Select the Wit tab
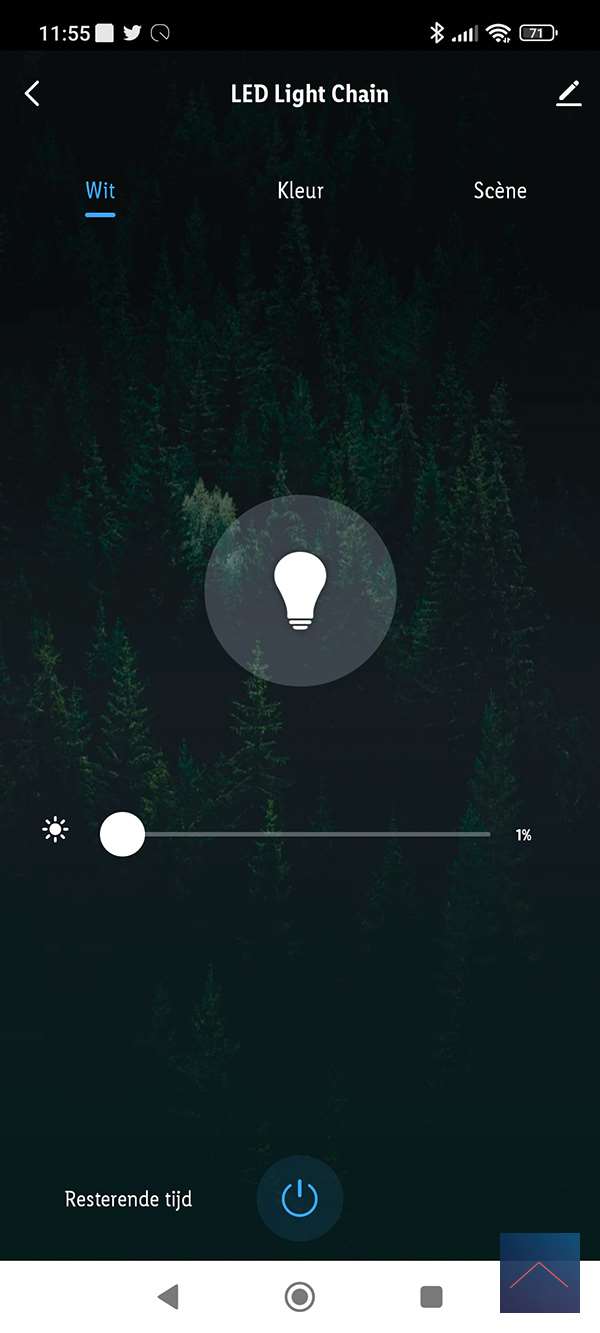The height and width of the screenshot is (1333, 600). click(100, 190)
